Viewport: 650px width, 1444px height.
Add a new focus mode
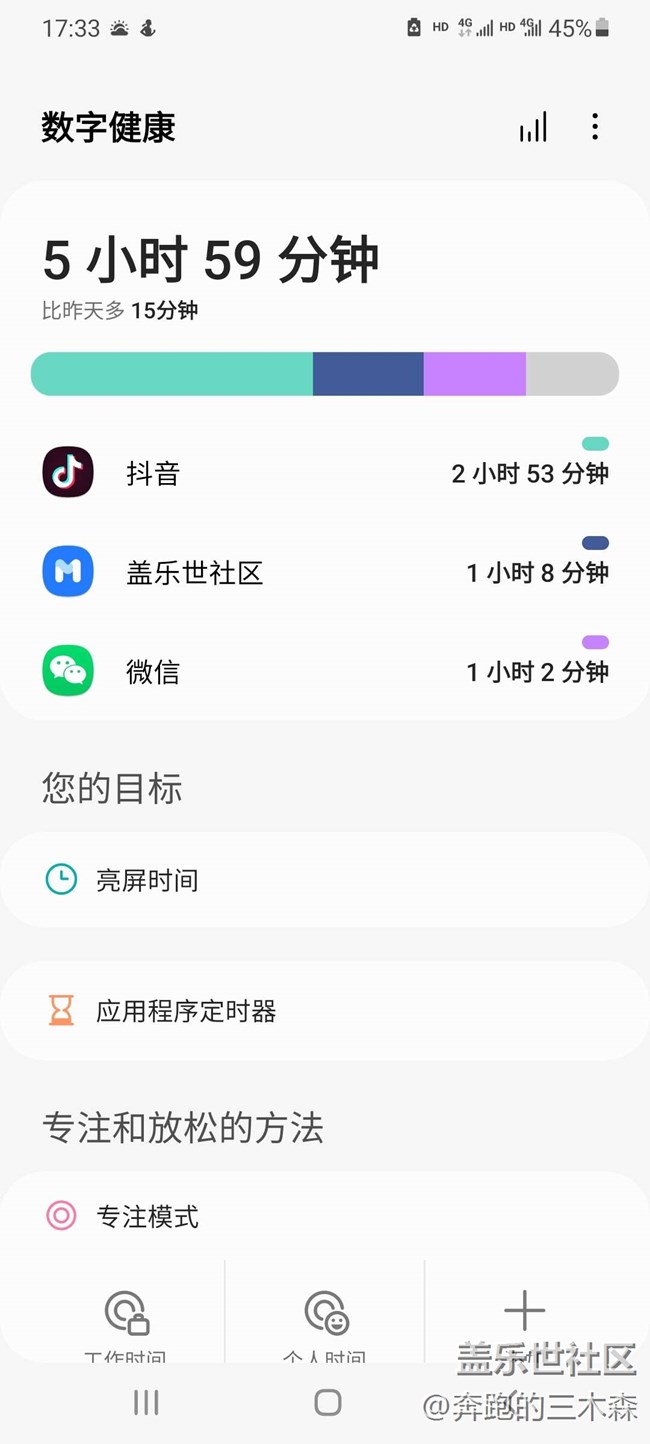[x=524, y=1310]
